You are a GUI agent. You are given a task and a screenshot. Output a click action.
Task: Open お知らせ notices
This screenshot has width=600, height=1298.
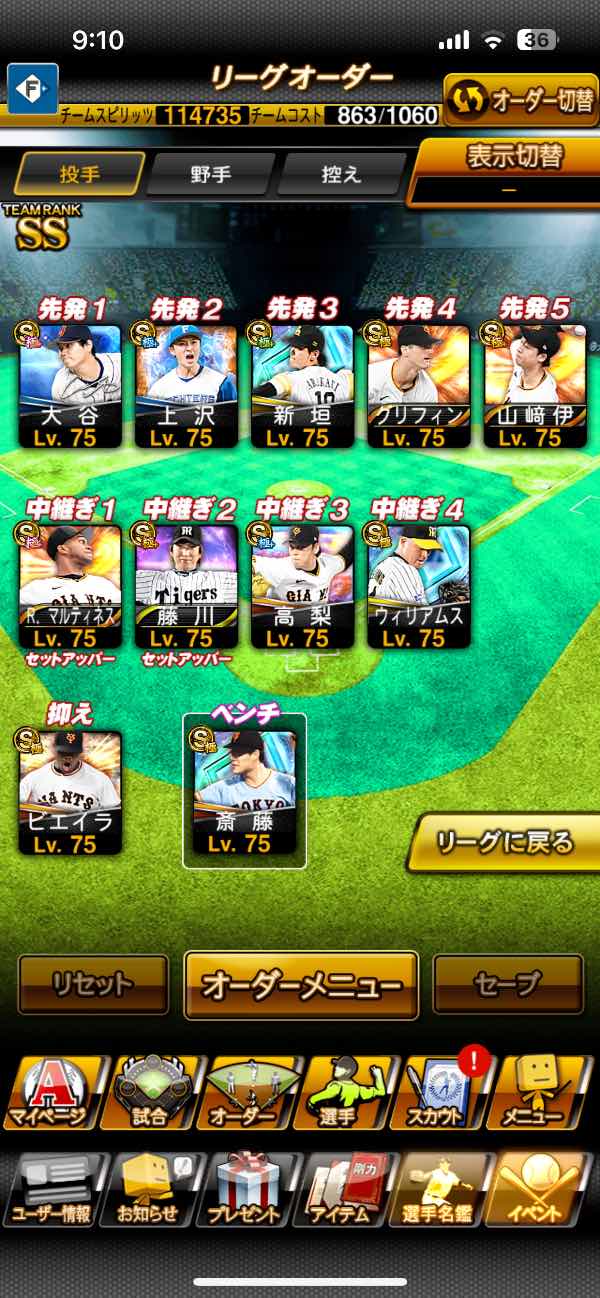(x=152, y=1190)
